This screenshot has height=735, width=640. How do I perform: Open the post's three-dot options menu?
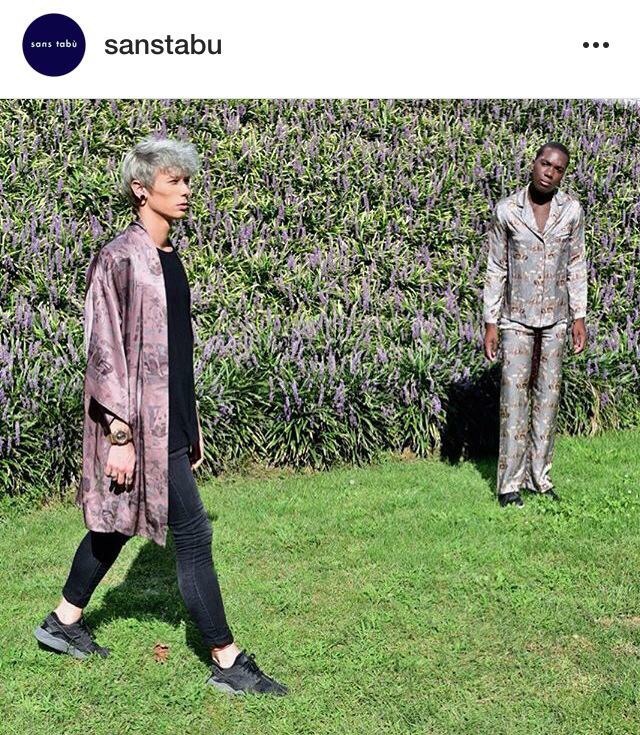click(x=595, y=45)
